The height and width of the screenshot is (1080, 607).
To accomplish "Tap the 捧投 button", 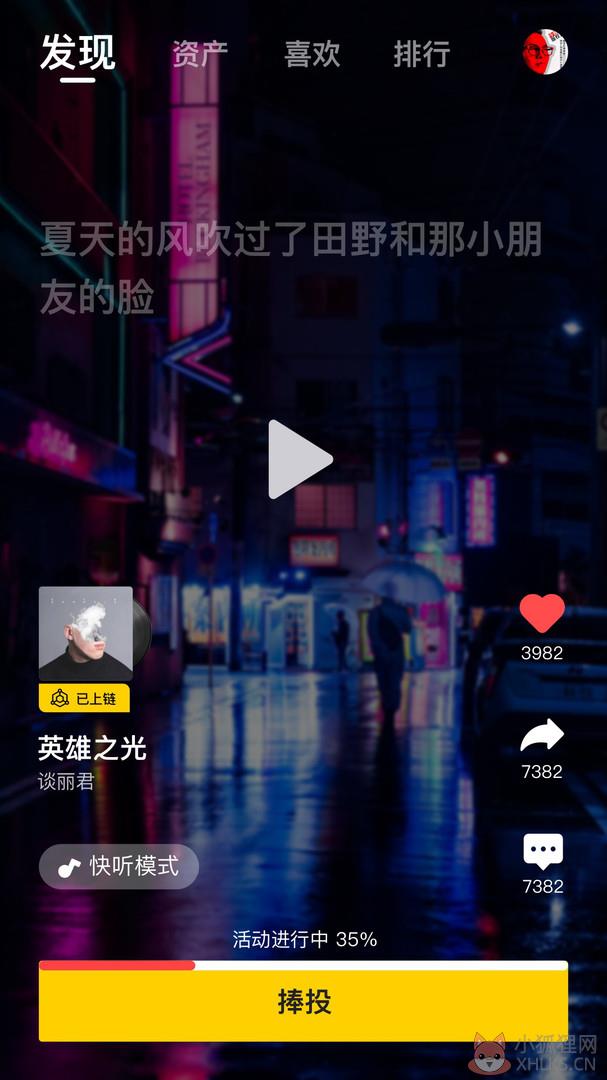I will tap(303, 1003).
